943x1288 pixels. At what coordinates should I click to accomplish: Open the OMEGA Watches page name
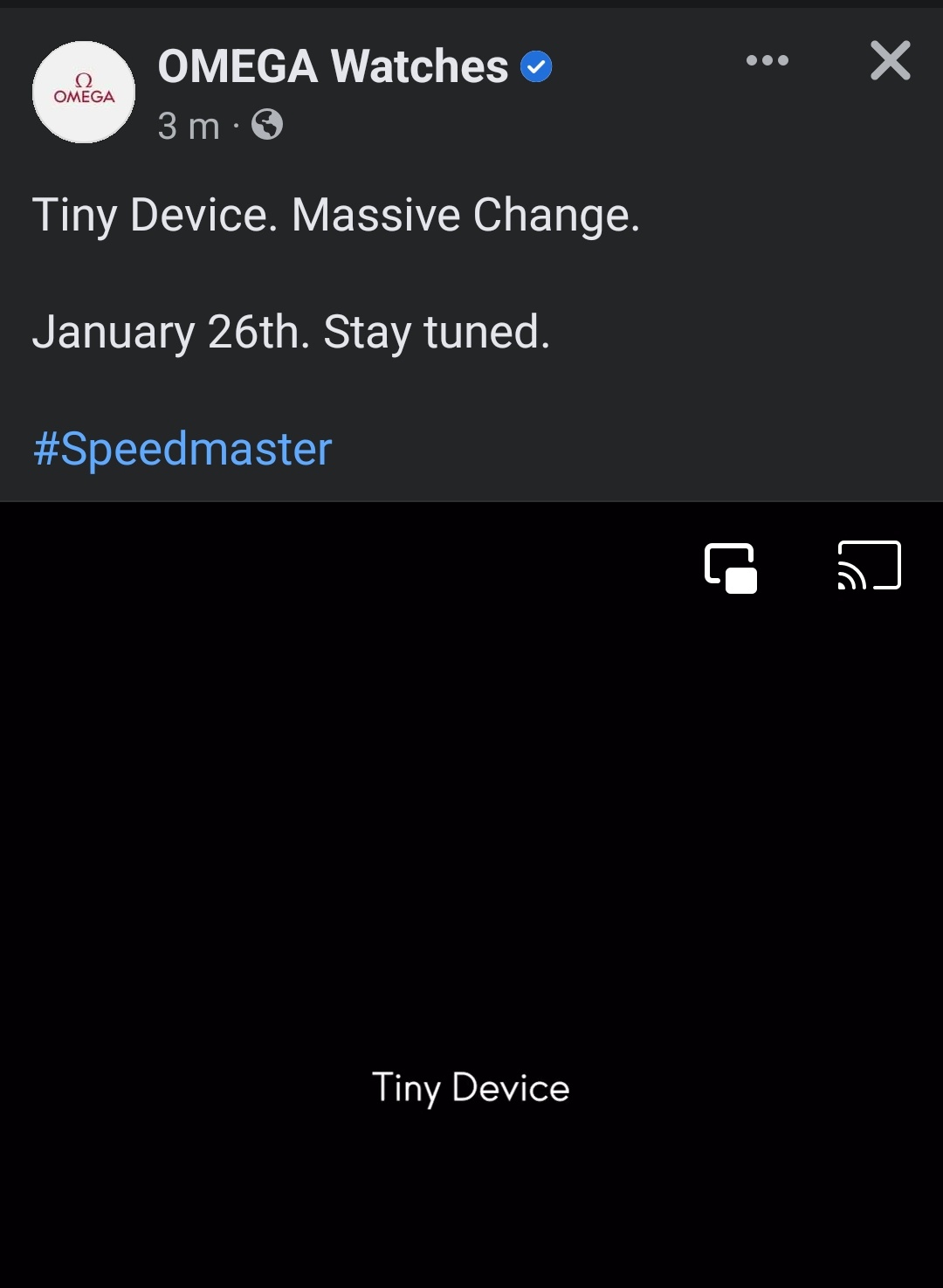[x=333, y=66]
